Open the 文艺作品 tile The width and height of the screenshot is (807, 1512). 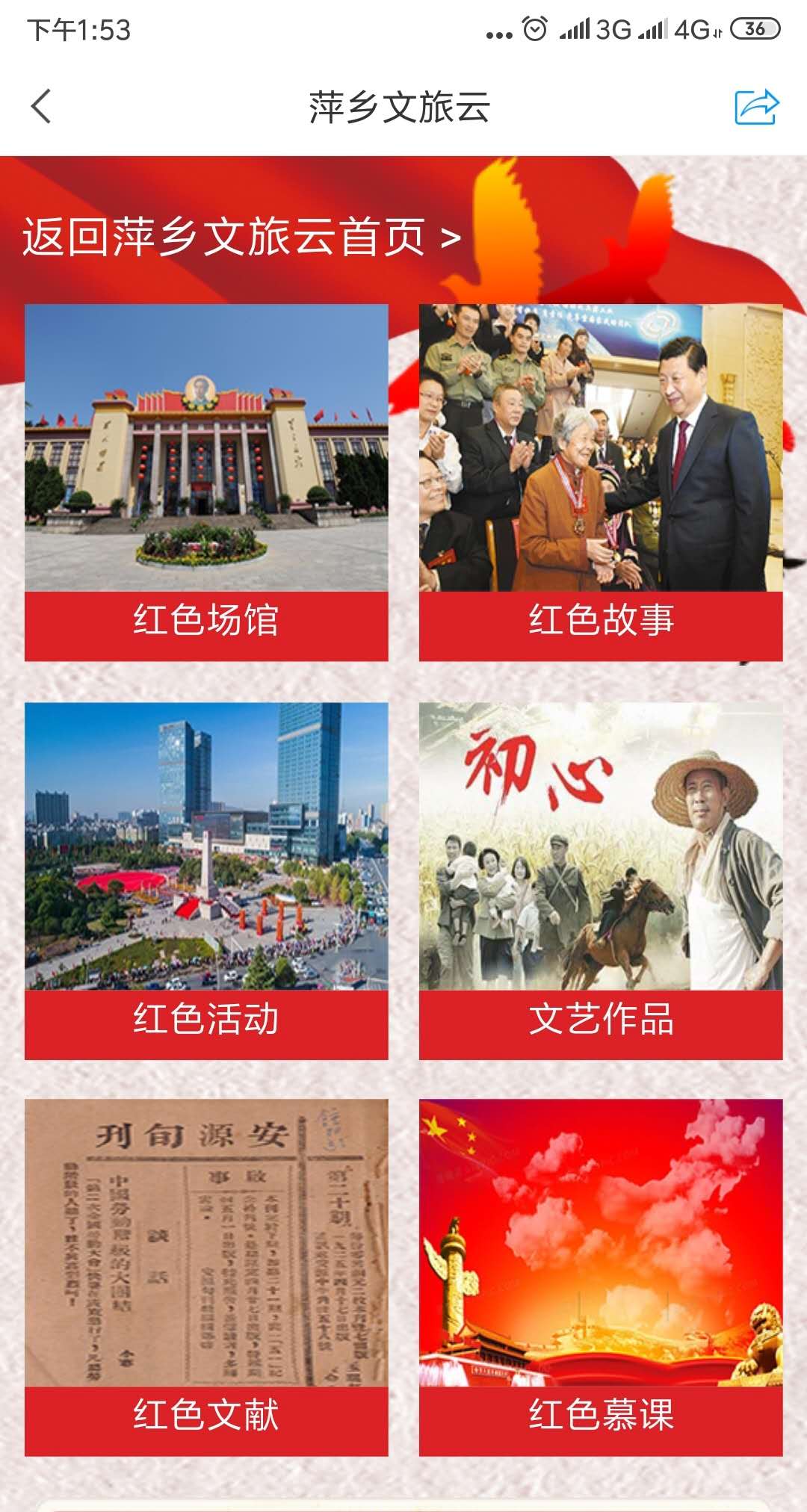[601, 880]
